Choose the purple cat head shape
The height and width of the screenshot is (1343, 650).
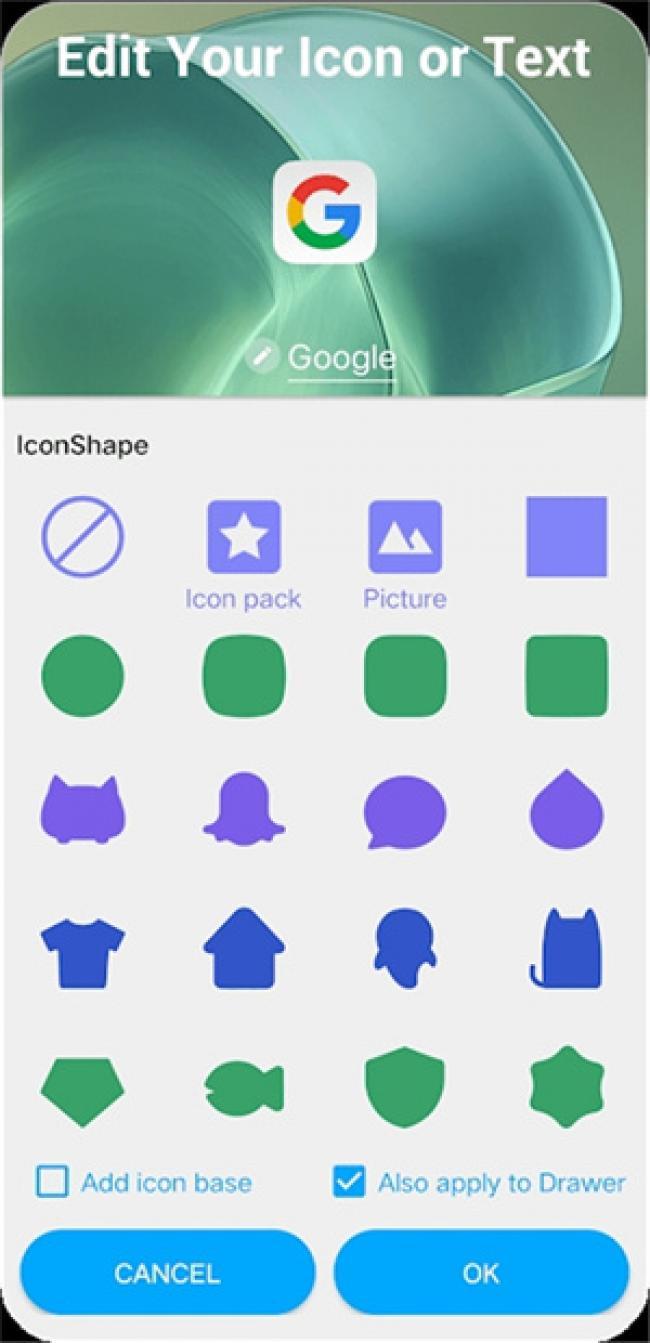80,812
